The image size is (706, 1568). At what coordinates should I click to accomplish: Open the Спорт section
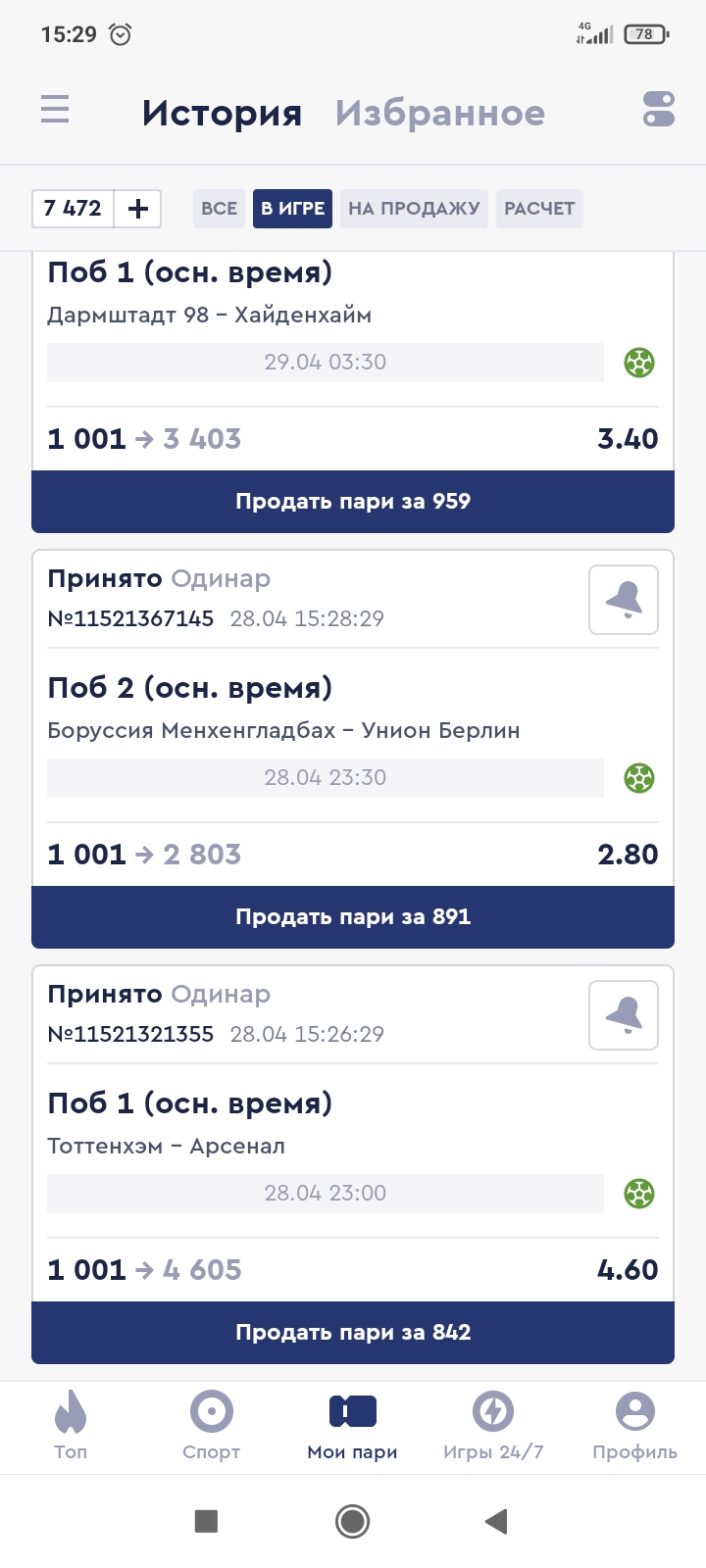tap(212, 1426)
